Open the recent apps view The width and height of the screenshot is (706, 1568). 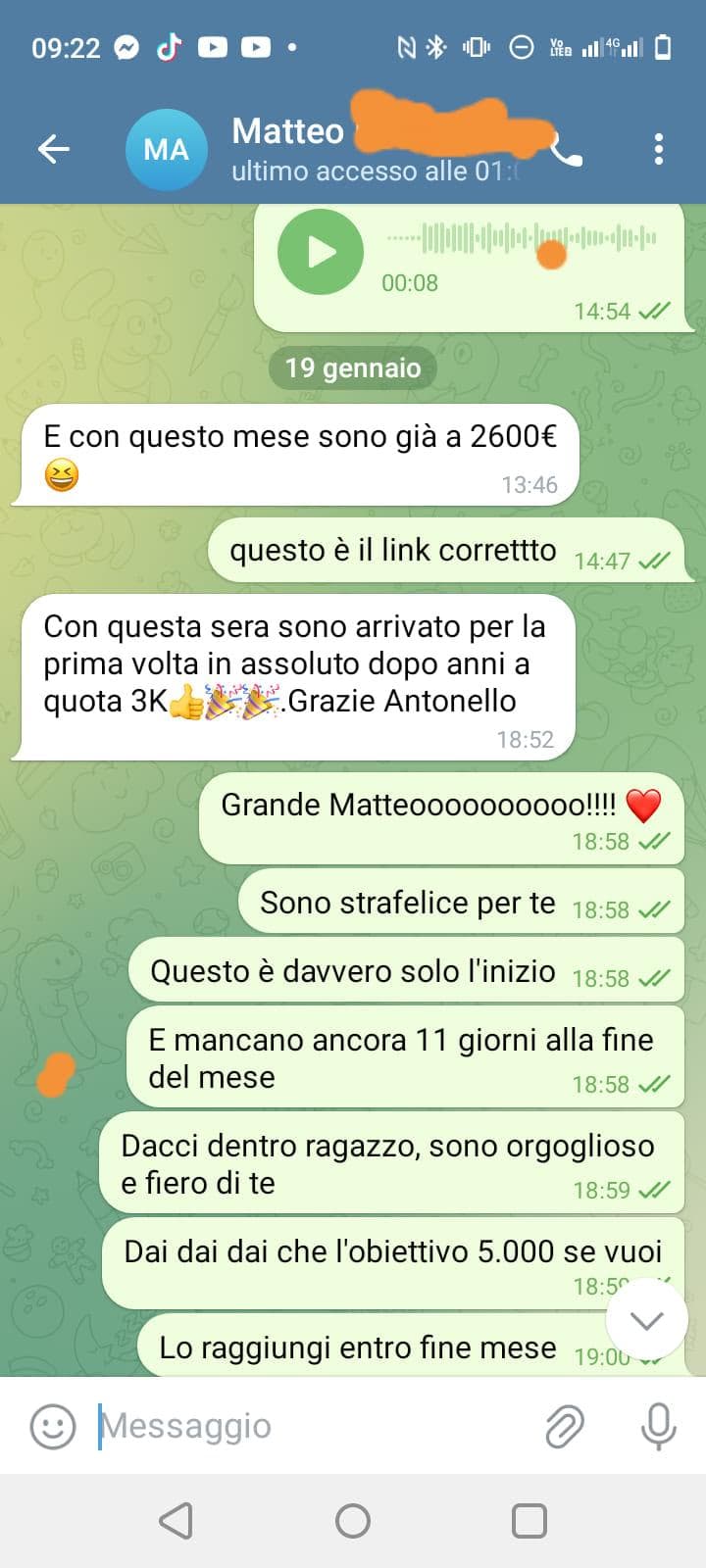(529, 1521)
